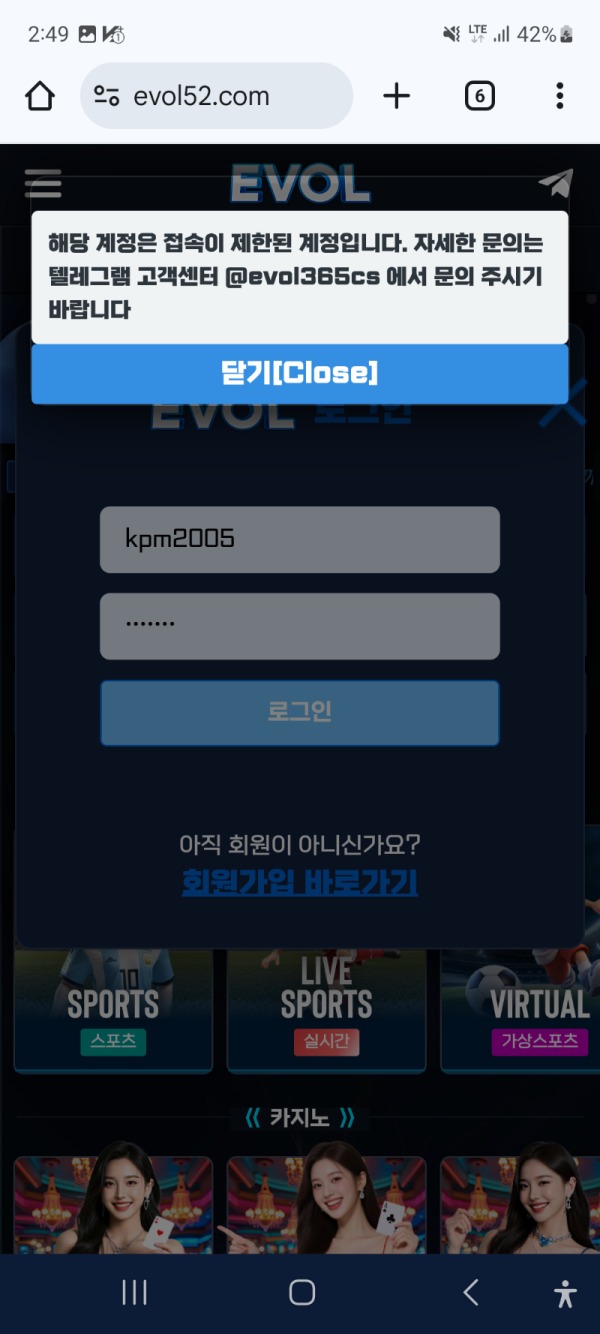The height and width of the screenshot is (1334, 600).
Task: Open the tab switcher showing 6
Action: pyautogui.click(x=479, y=96)
